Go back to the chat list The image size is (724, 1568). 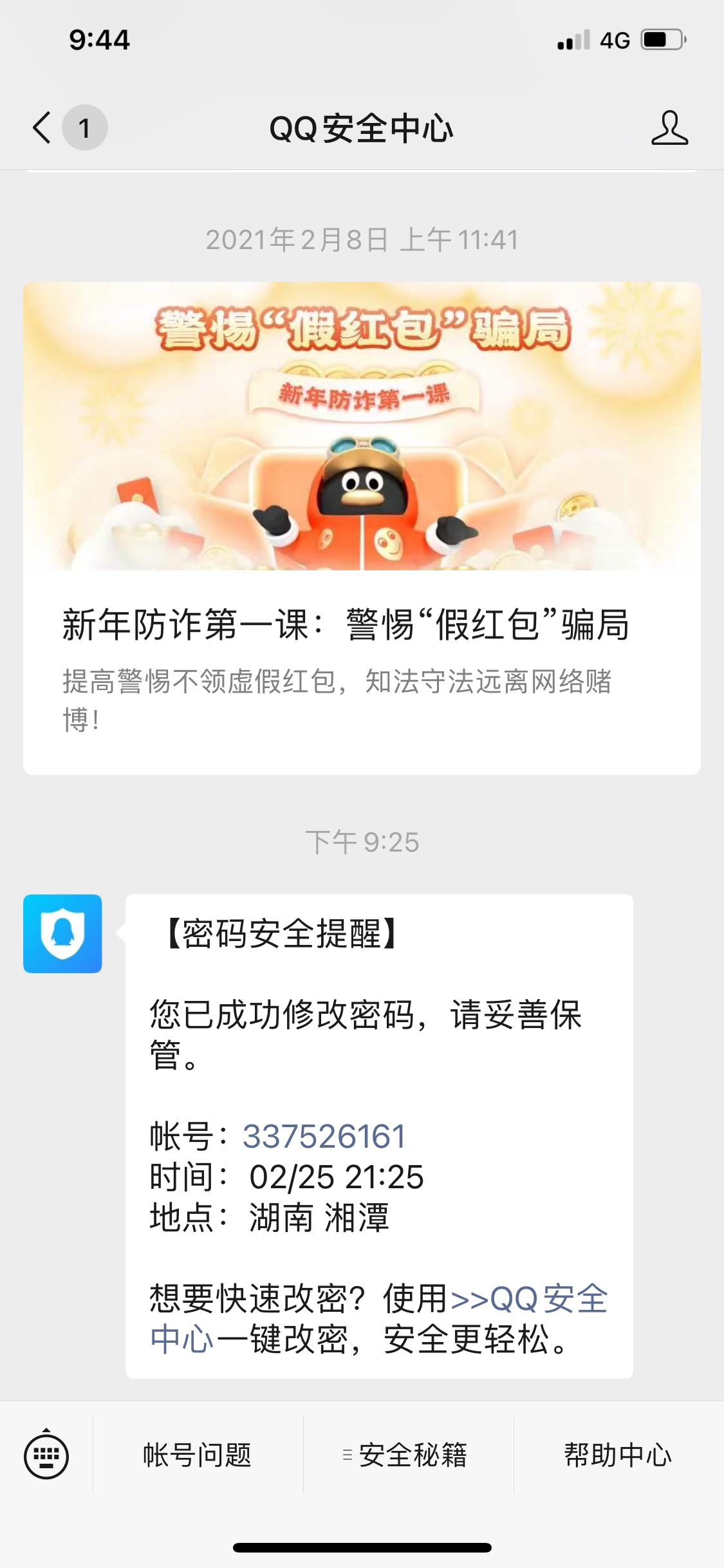42,127
